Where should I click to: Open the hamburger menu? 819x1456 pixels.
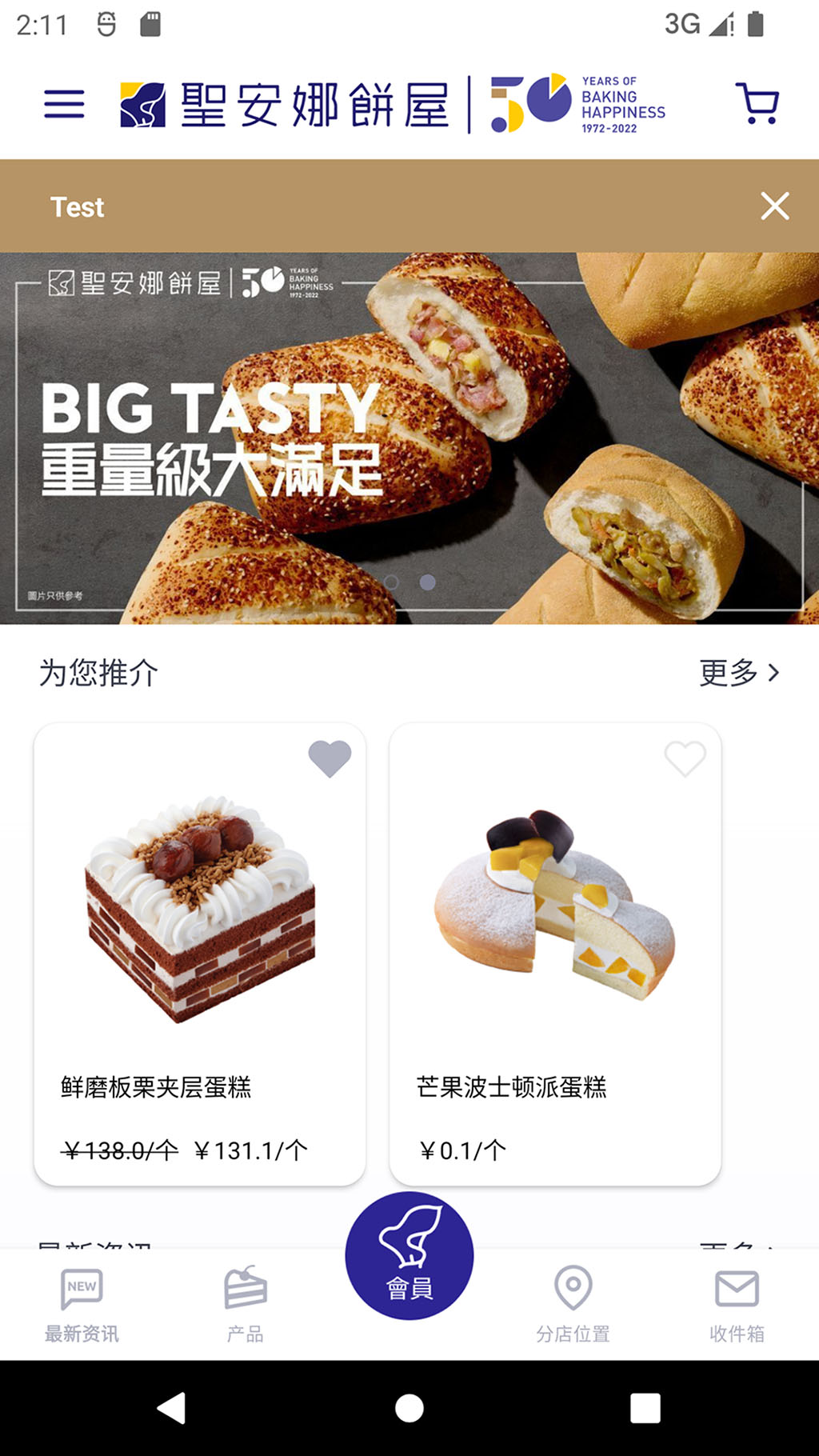point(64,104)
